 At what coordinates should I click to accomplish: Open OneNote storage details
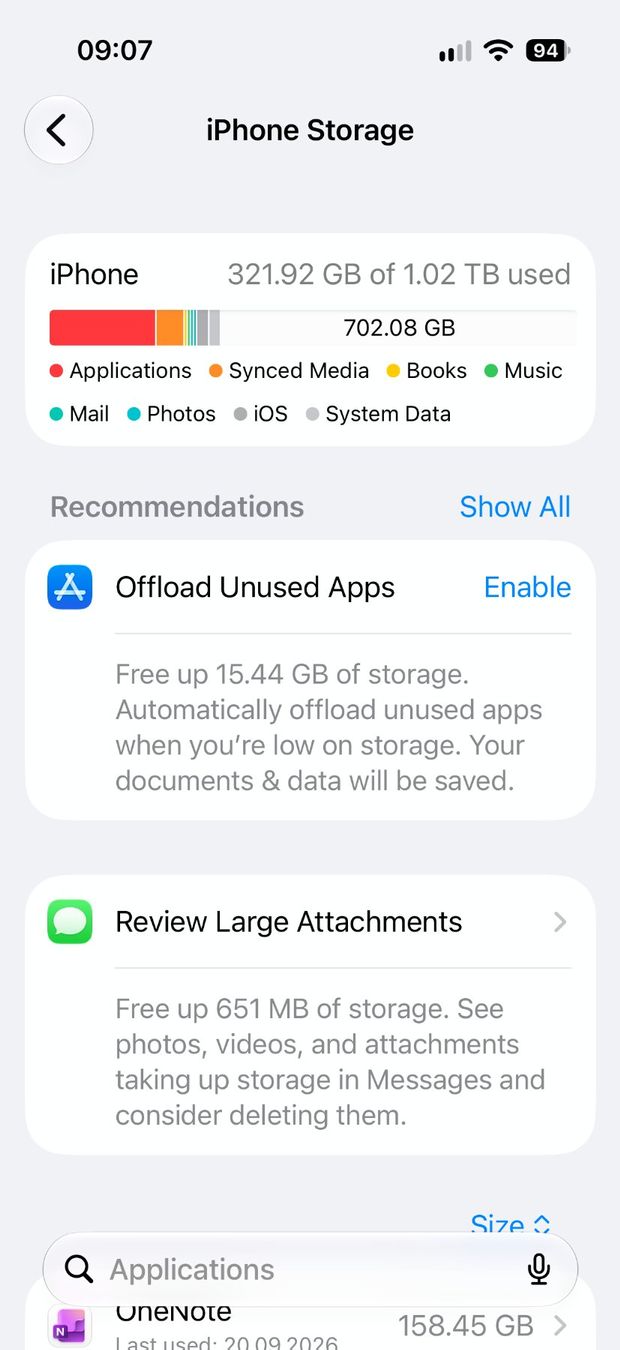310,1325
